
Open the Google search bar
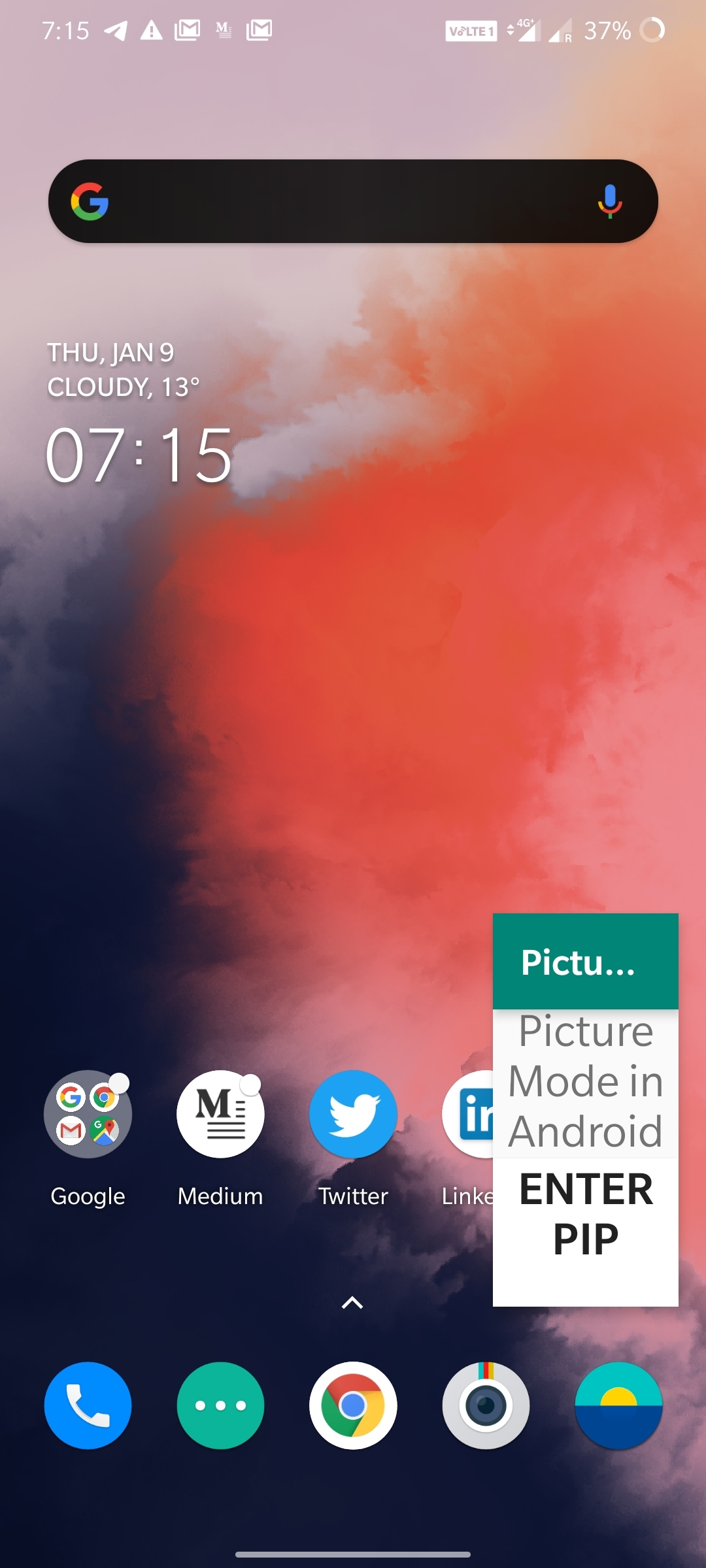[x=340, y=201]
